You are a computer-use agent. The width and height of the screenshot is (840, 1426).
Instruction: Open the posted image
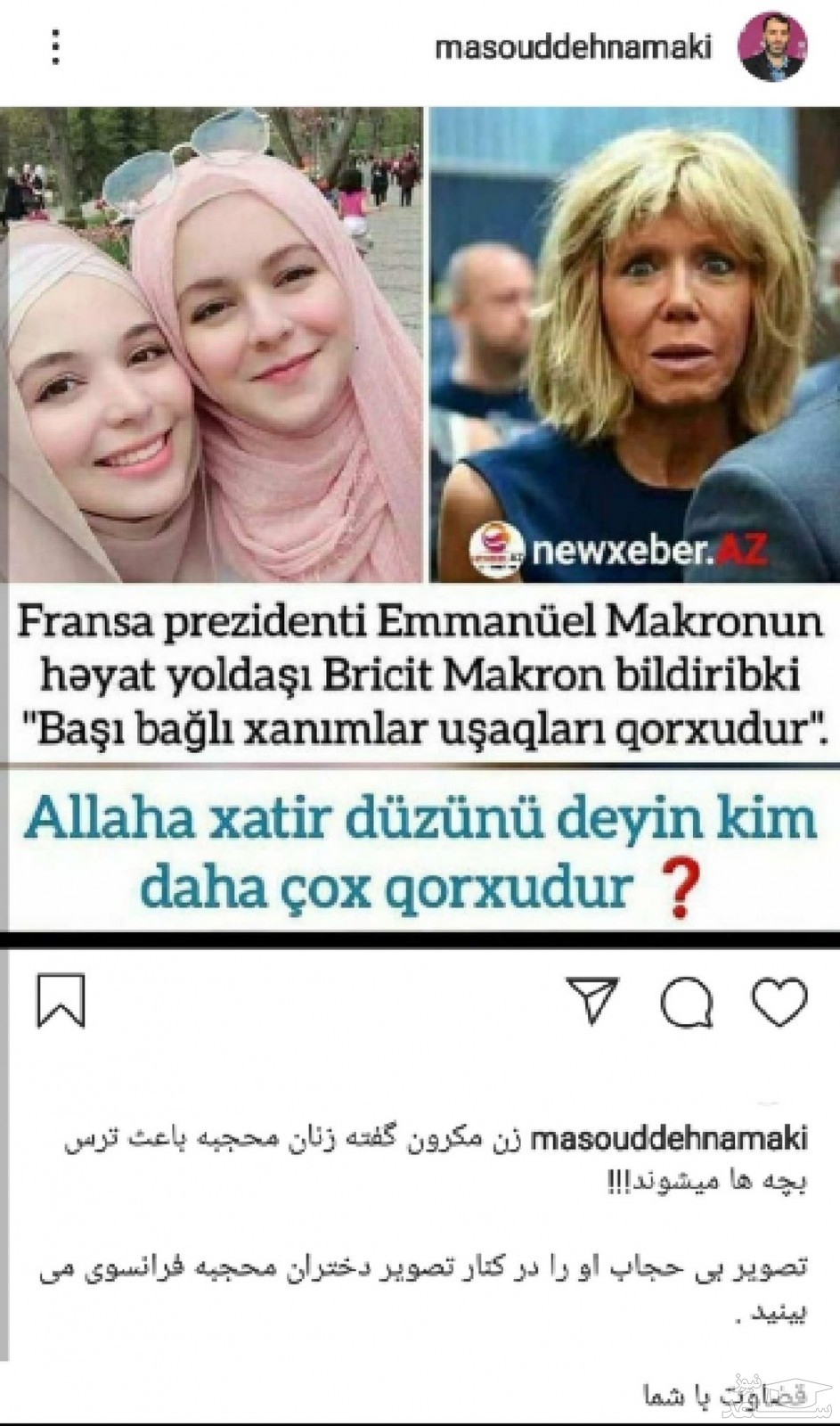420,517
